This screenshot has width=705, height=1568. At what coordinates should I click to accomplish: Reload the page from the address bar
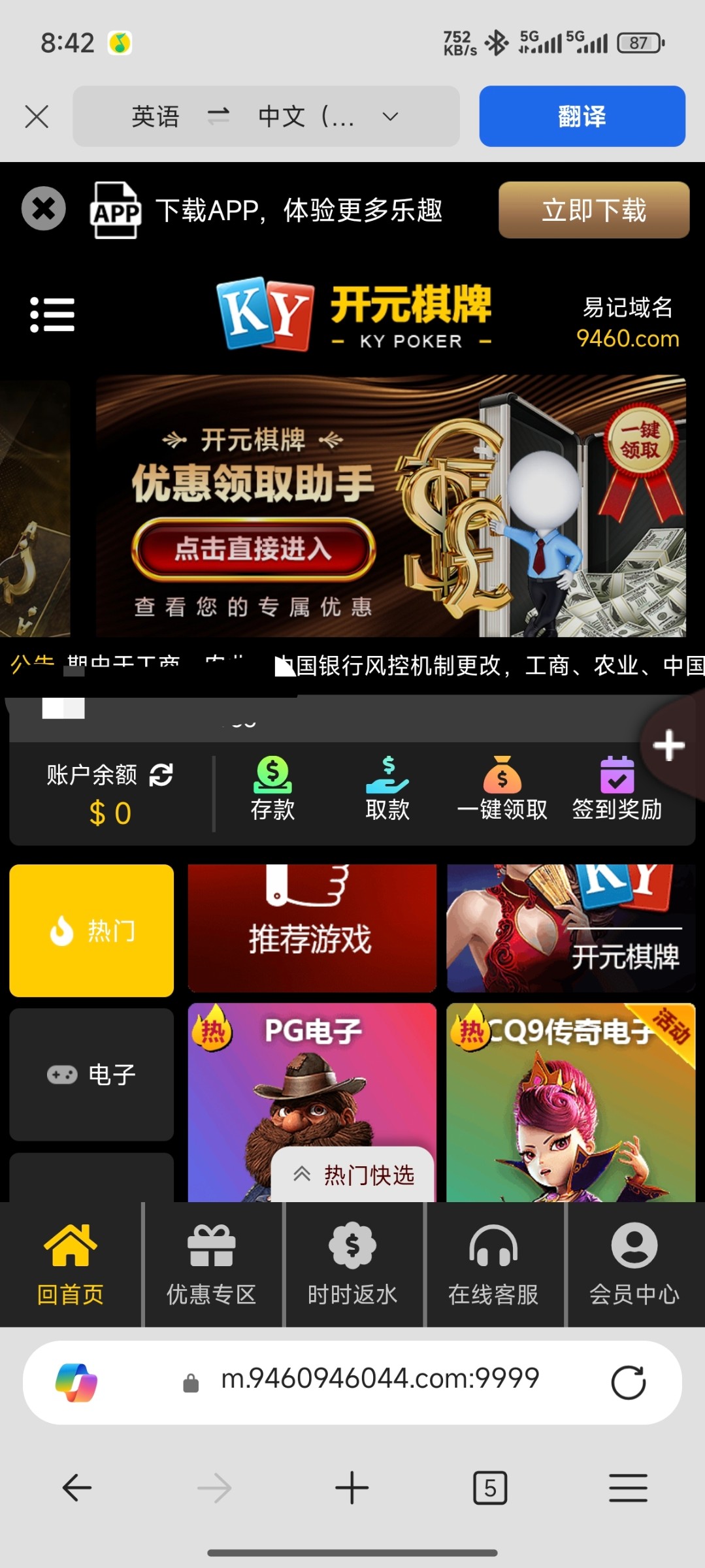pos(628,1382)
